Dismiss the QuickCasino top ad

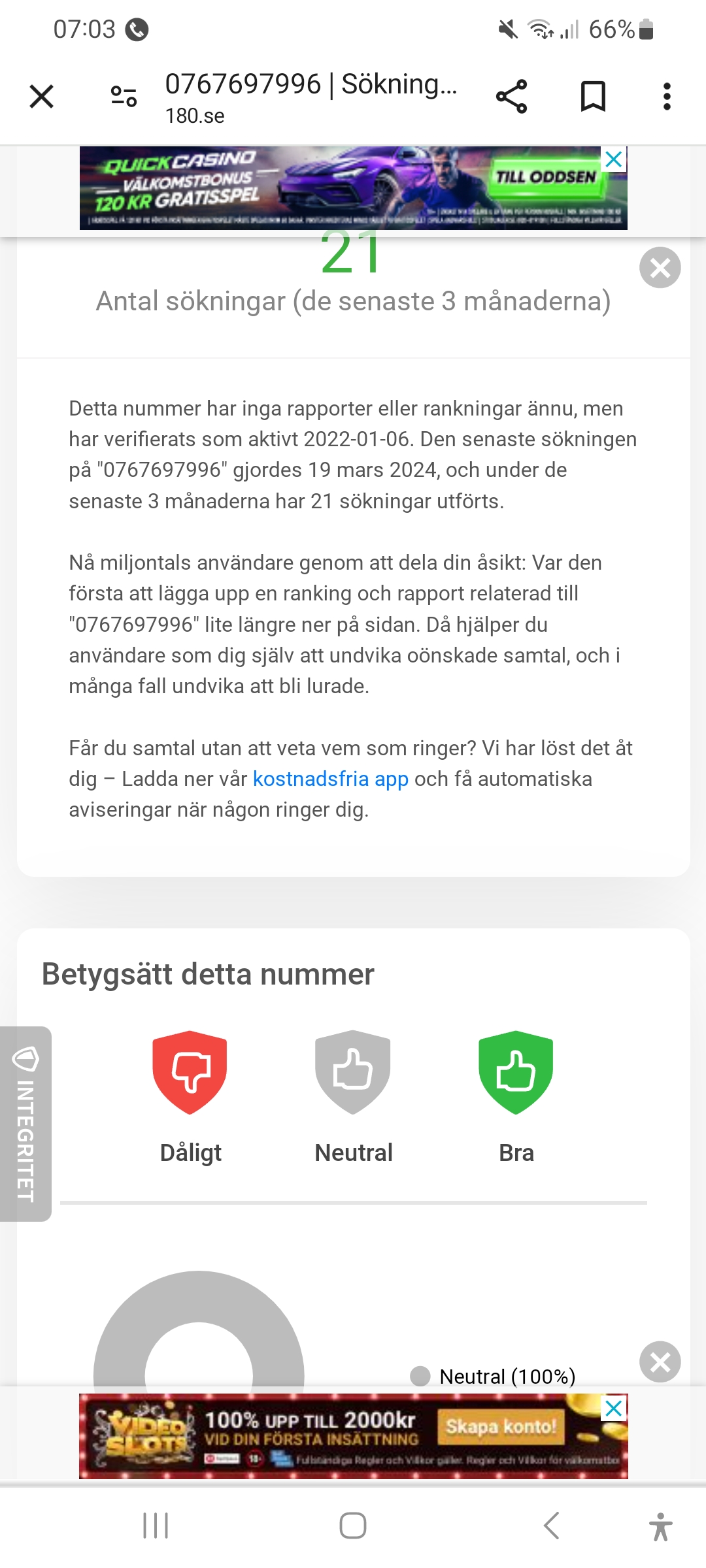click(613, 159)
